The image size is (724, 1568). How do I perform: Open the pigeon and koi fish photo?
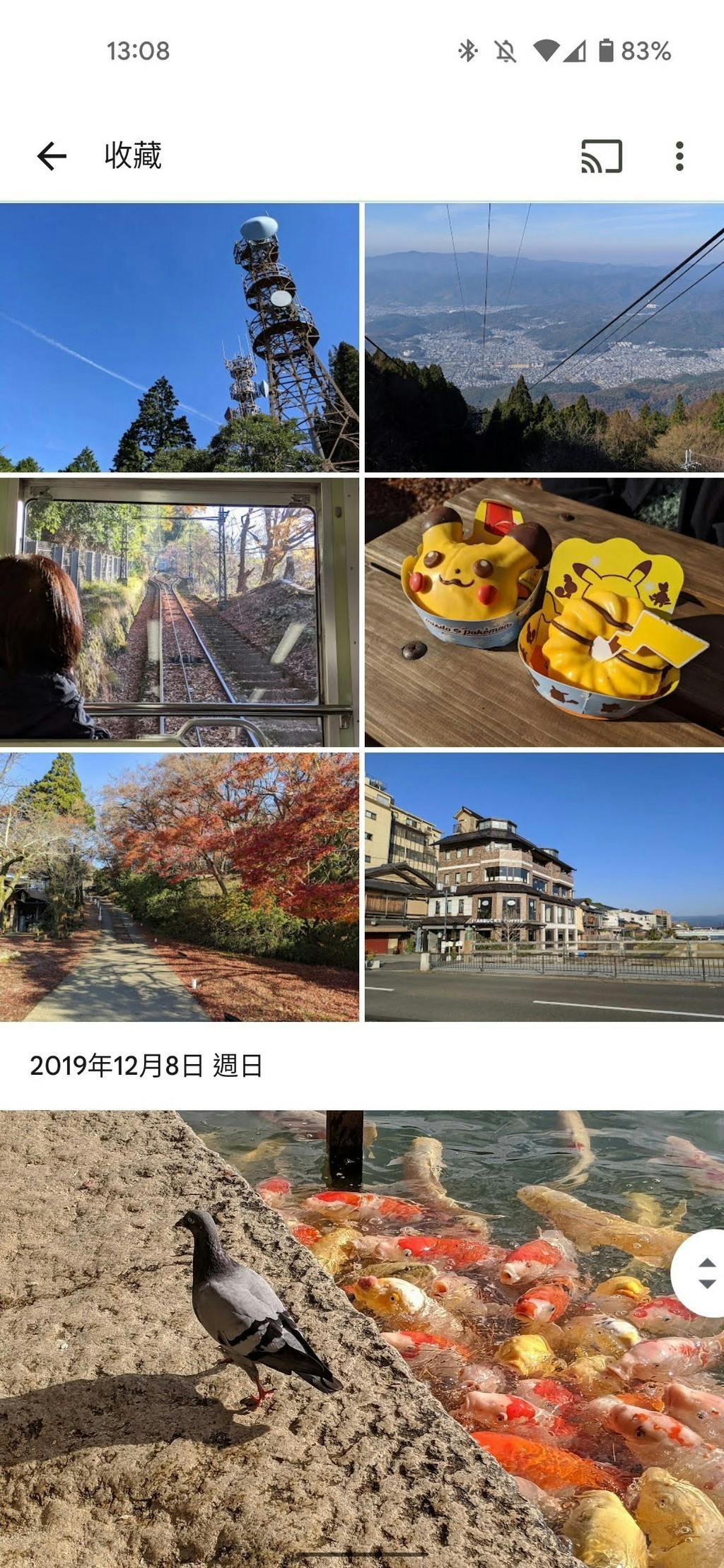point(339,1336)
